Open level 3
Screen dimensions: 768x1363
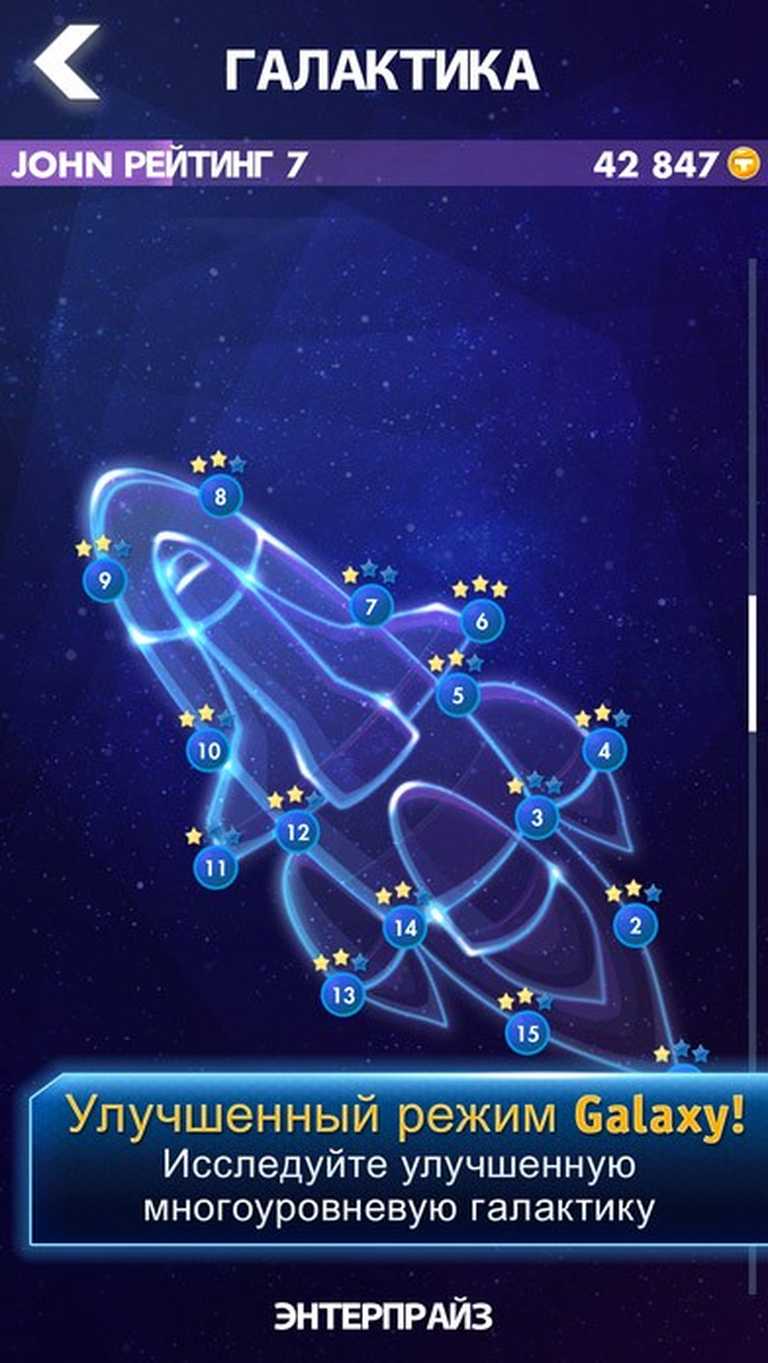(537, 818)
